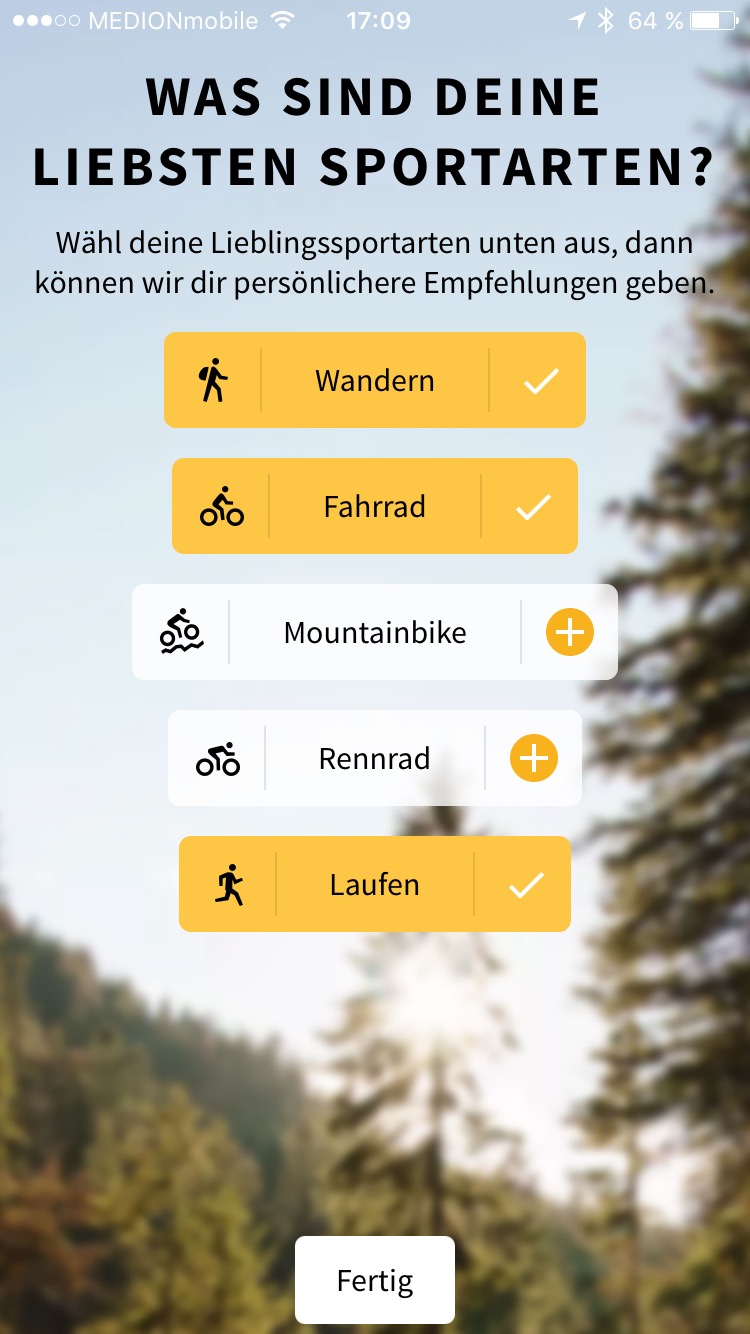Confirm selection with Fertig button
Viewport: 750px width, 1334px height.
tap(374, 1280)
